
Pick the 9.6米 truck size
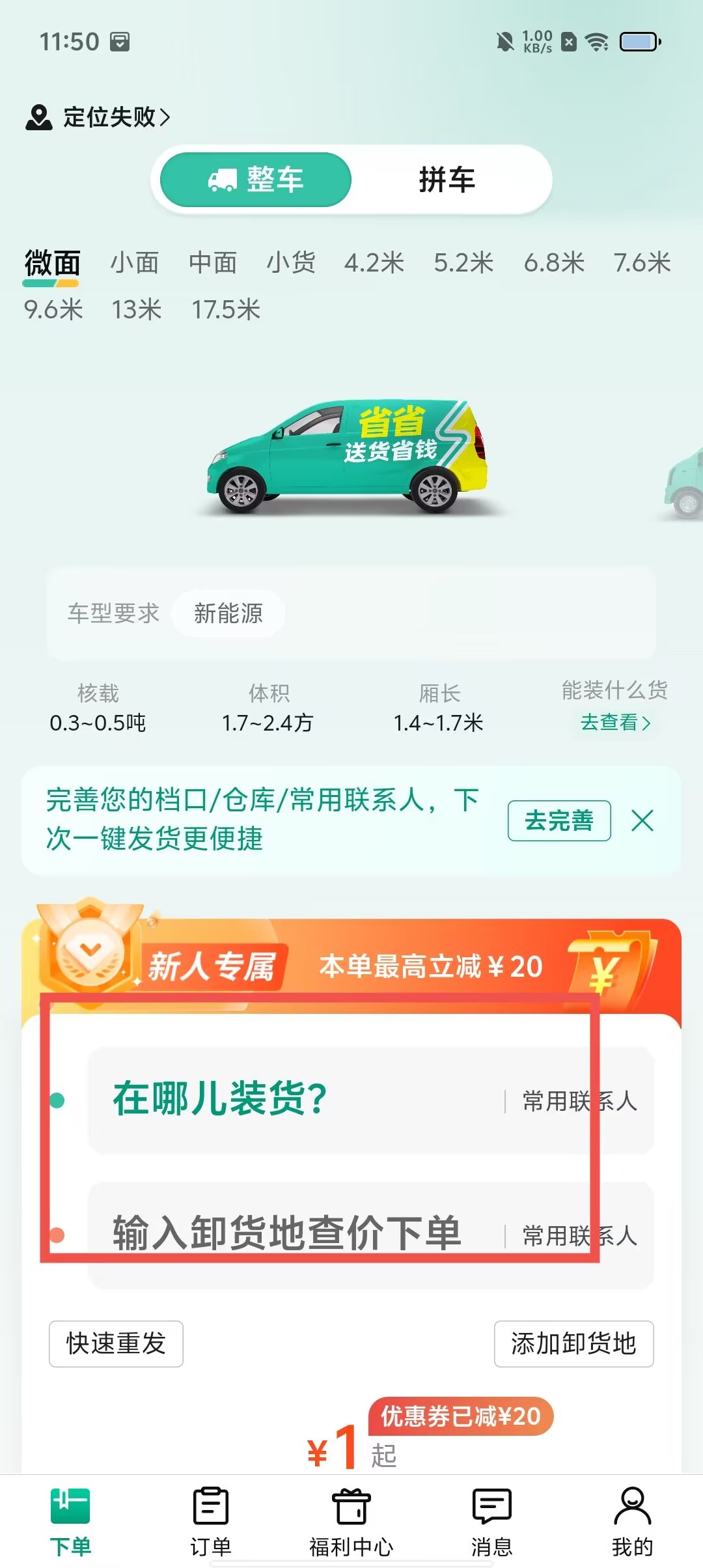53,310
